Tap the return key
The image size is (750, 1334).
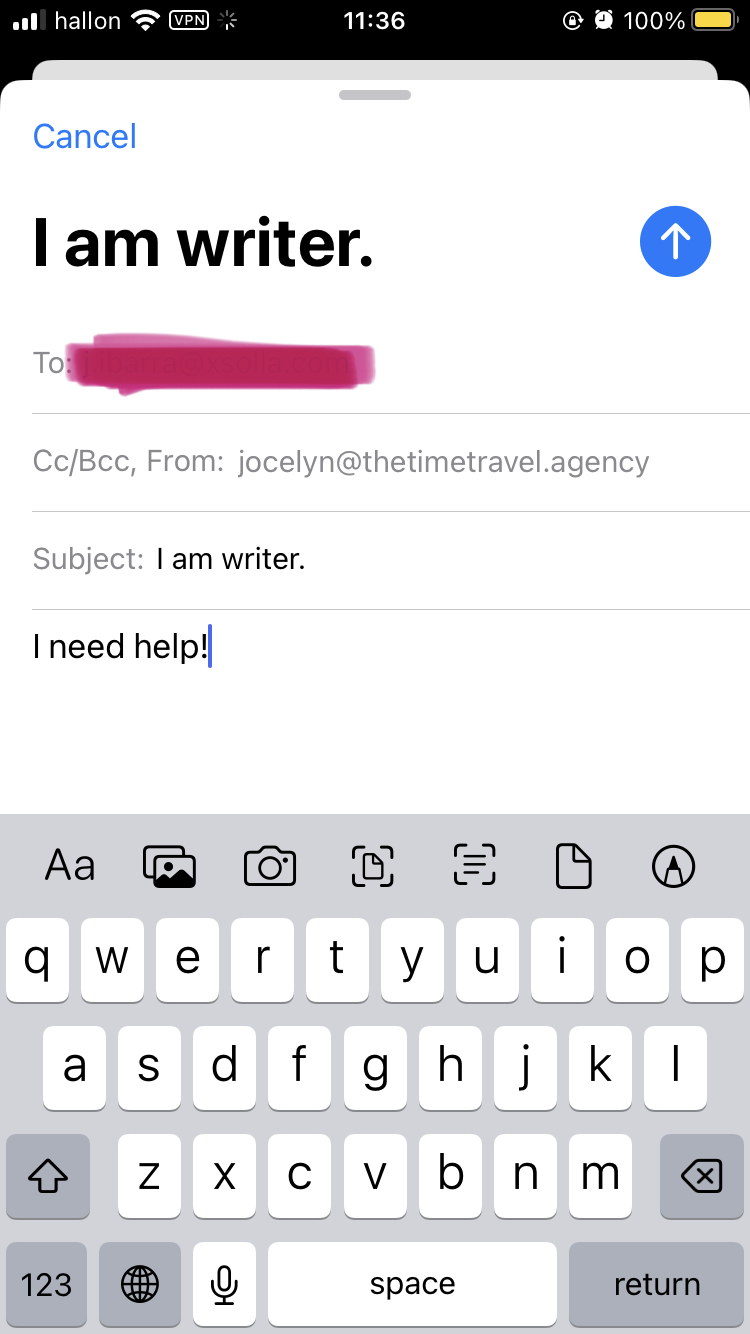click(657, 1284)
